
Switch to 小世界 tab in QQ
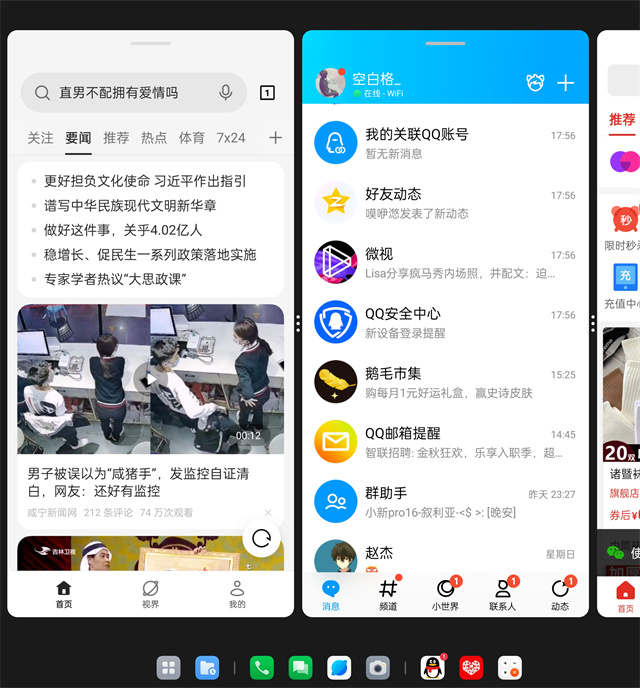(445, 594)
